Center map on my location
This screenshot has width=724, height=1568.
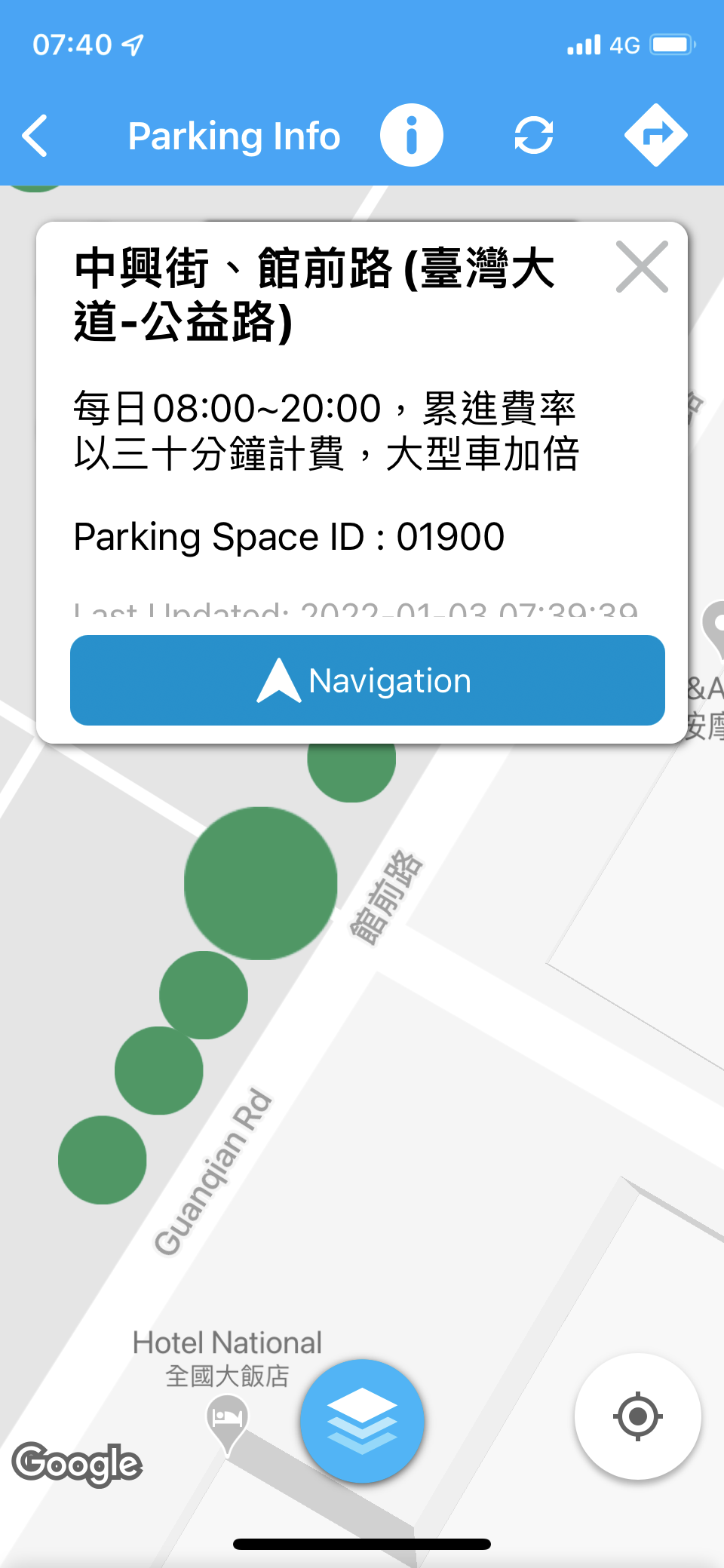[637, 1416]
